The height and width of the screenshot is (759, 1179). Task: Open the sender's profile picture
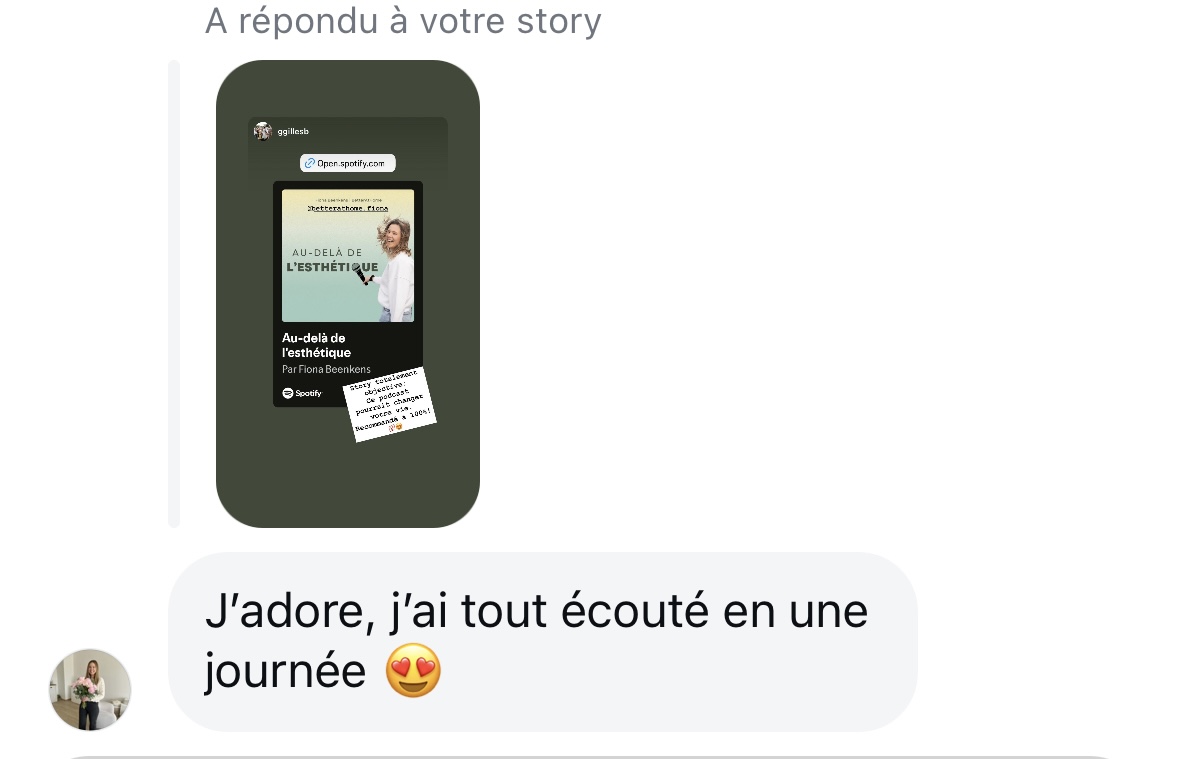[x=90, y=690]
